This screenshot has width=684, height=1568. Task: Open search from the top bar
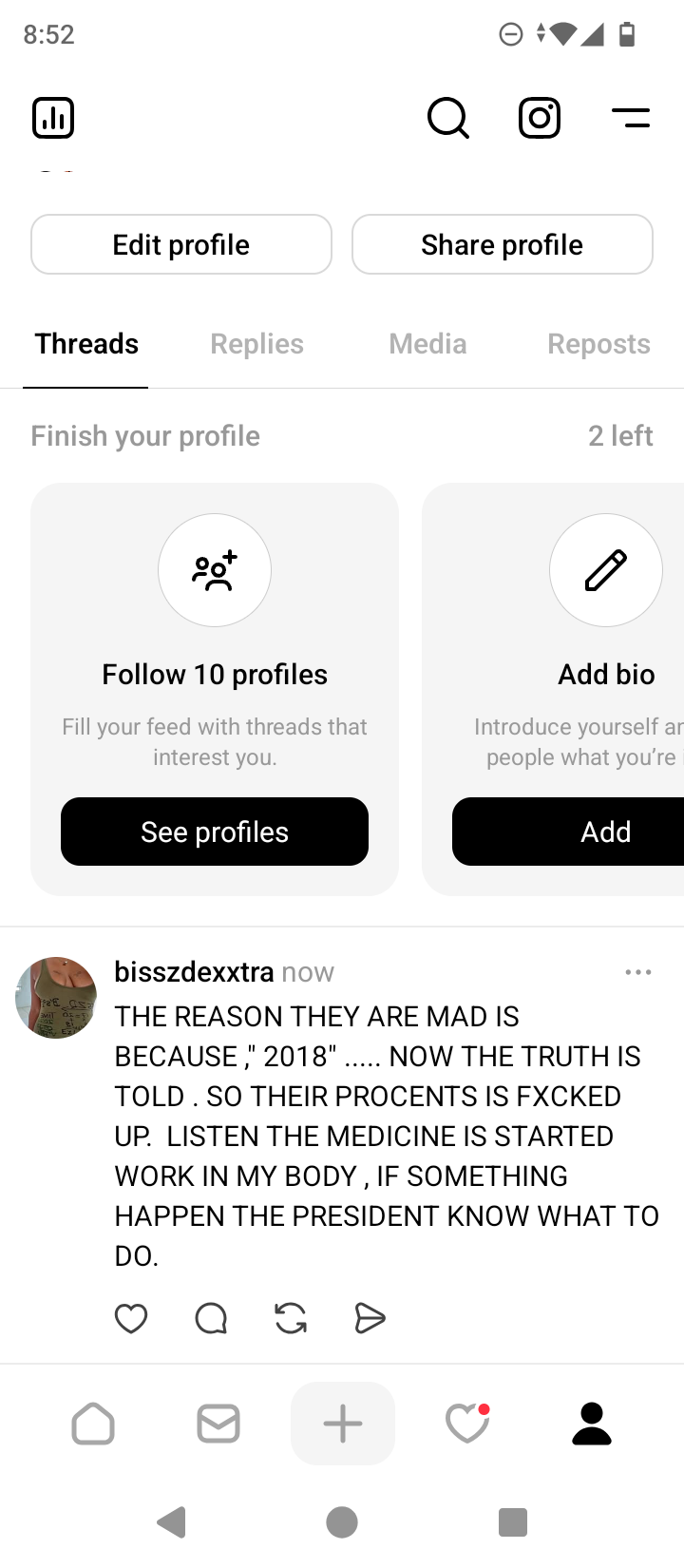(447, 118)
